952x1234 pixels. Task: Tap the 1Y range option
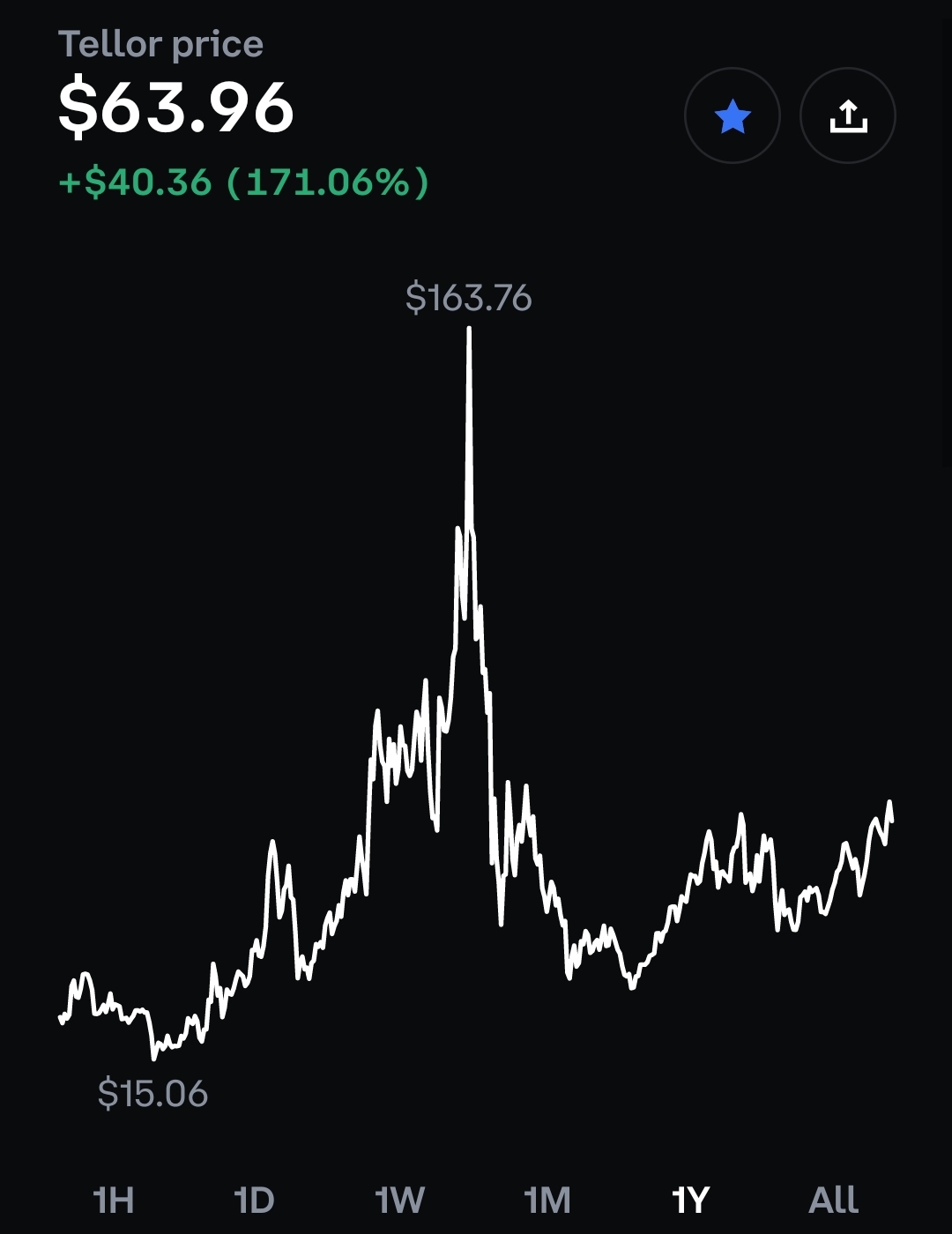pos(690,1200)
